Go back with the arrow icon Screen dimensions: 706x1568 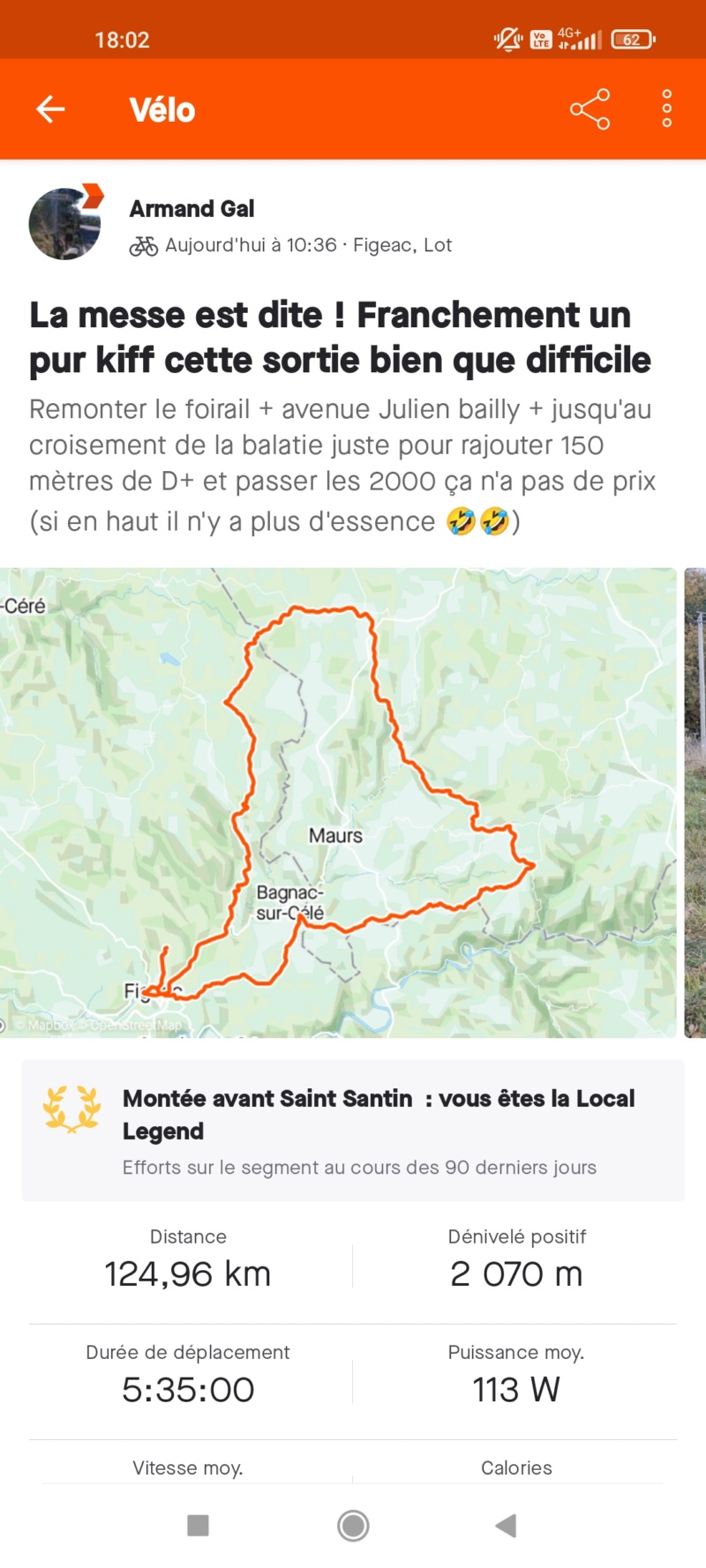pos(50,109)
